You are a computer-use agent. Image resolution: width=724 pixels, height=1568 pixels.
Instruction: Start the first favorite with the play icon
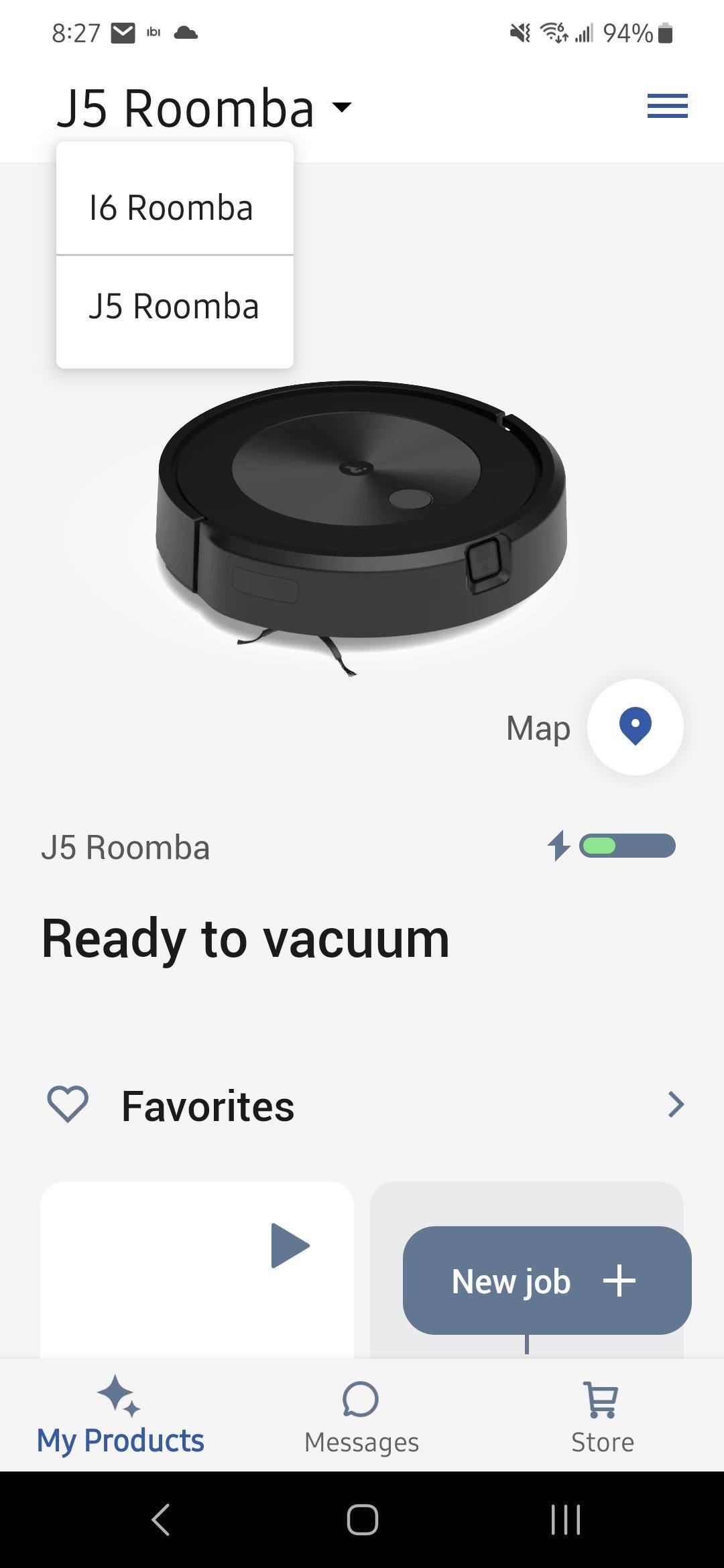tap(290, 1245)
